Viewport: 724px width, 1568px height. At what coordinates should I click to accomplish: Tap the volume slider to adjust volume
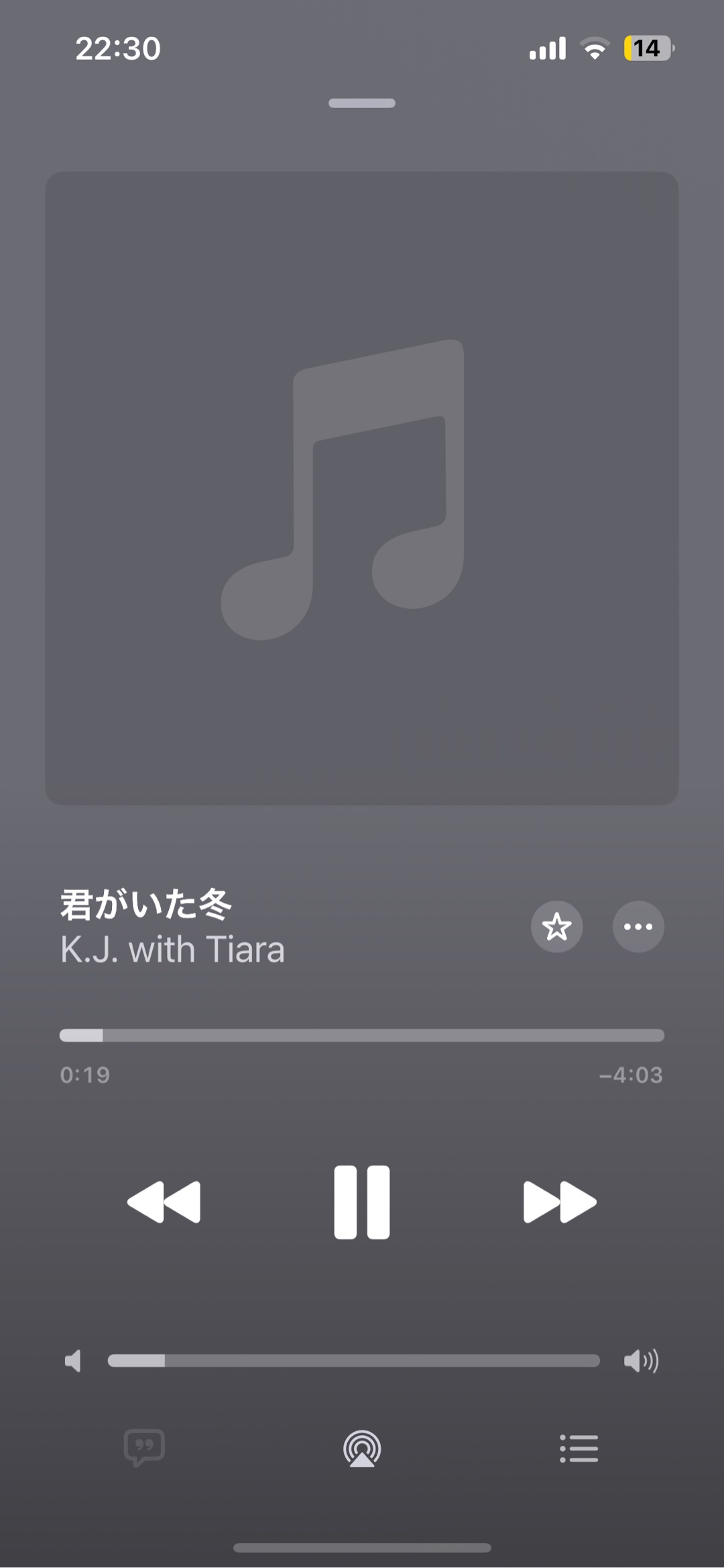pos(353,1361)
